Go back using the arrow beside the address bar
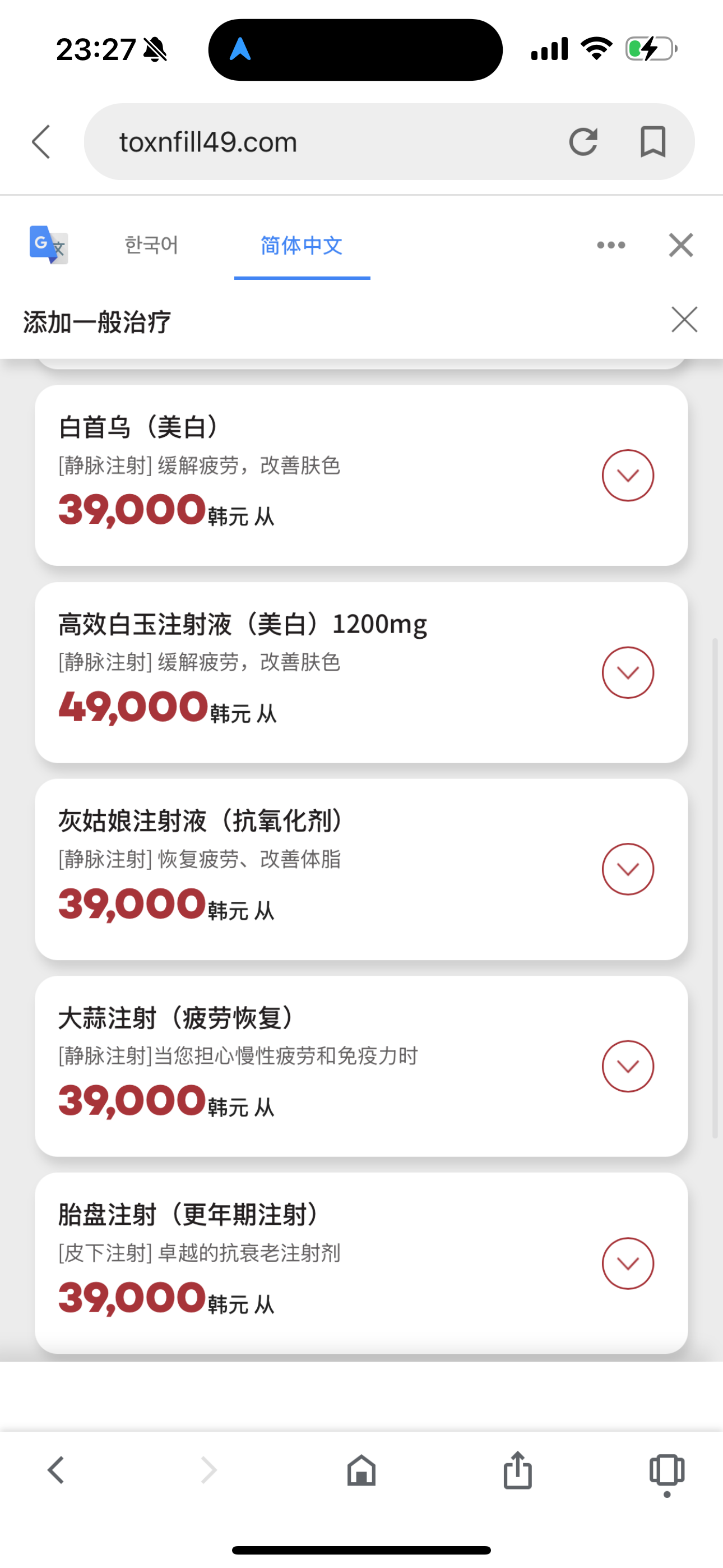 click(x=41, y=142)
